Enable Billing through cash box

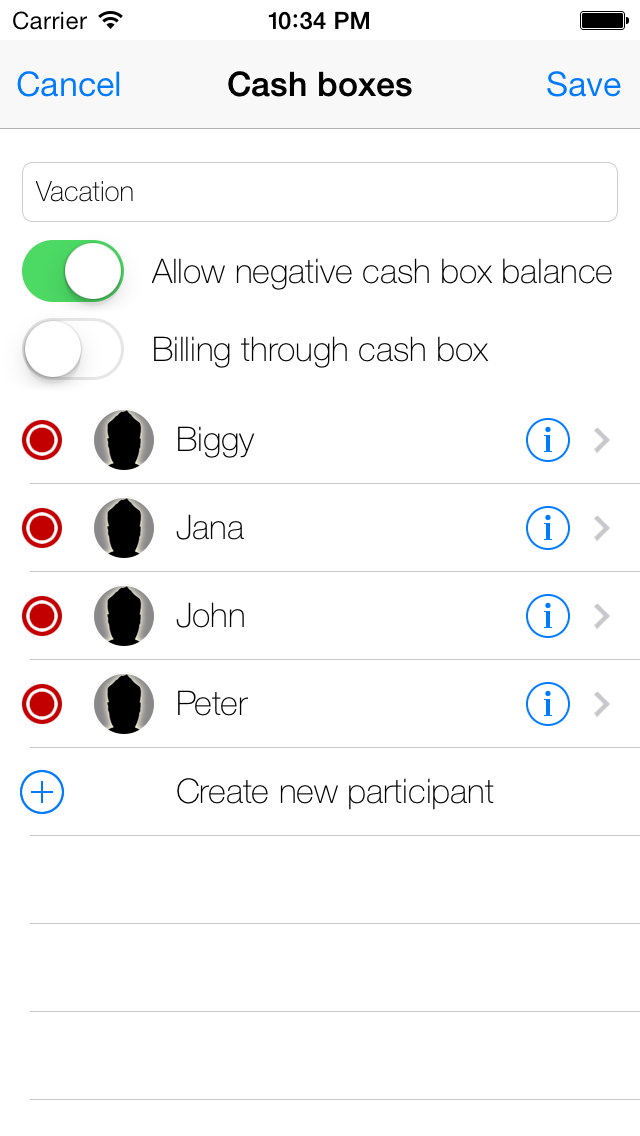73,350
